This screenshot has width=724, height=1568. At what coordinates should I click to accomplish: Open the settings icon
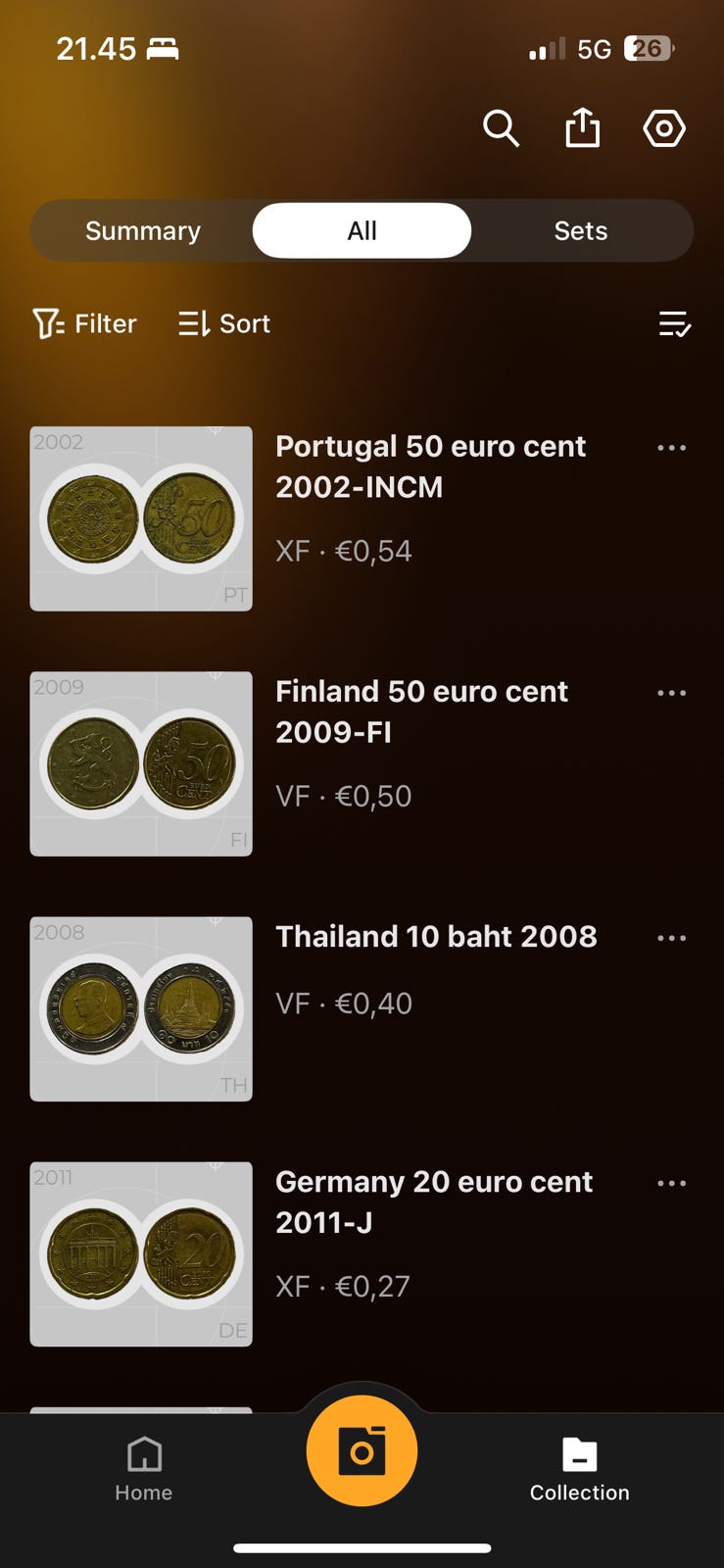tap(664, 128)
